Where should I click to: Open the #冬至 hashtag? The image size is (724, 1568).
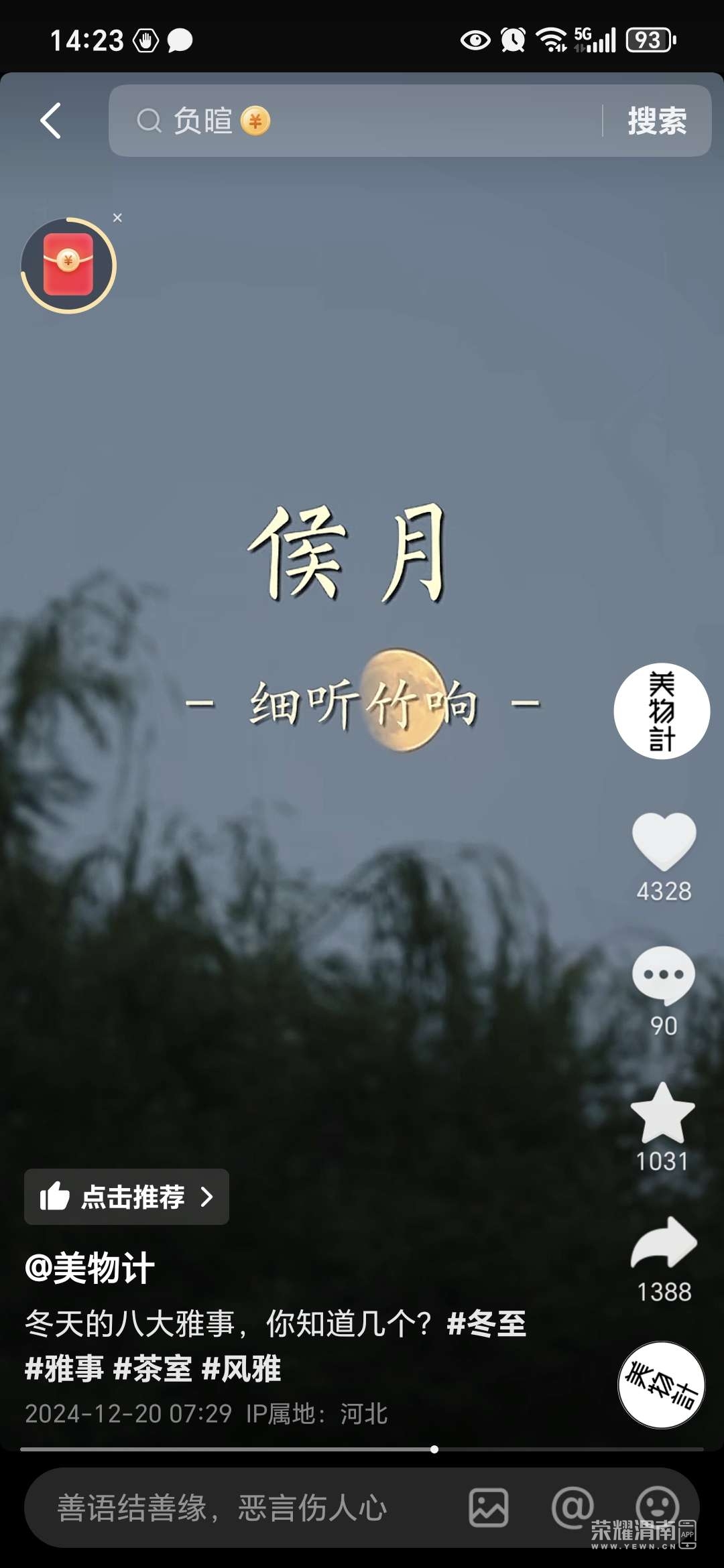tap(487, 1324)
